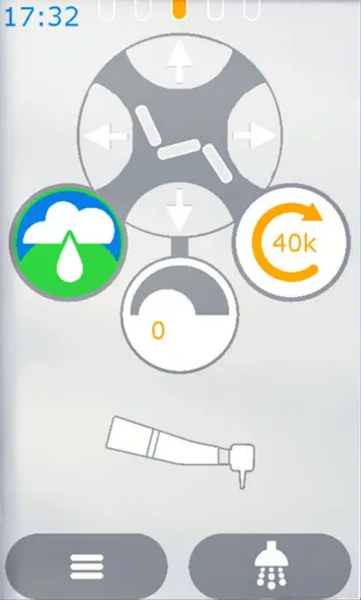Jump to the last page indicator
361x600 pixels.
pyautogui.click(x=252, y=9)
